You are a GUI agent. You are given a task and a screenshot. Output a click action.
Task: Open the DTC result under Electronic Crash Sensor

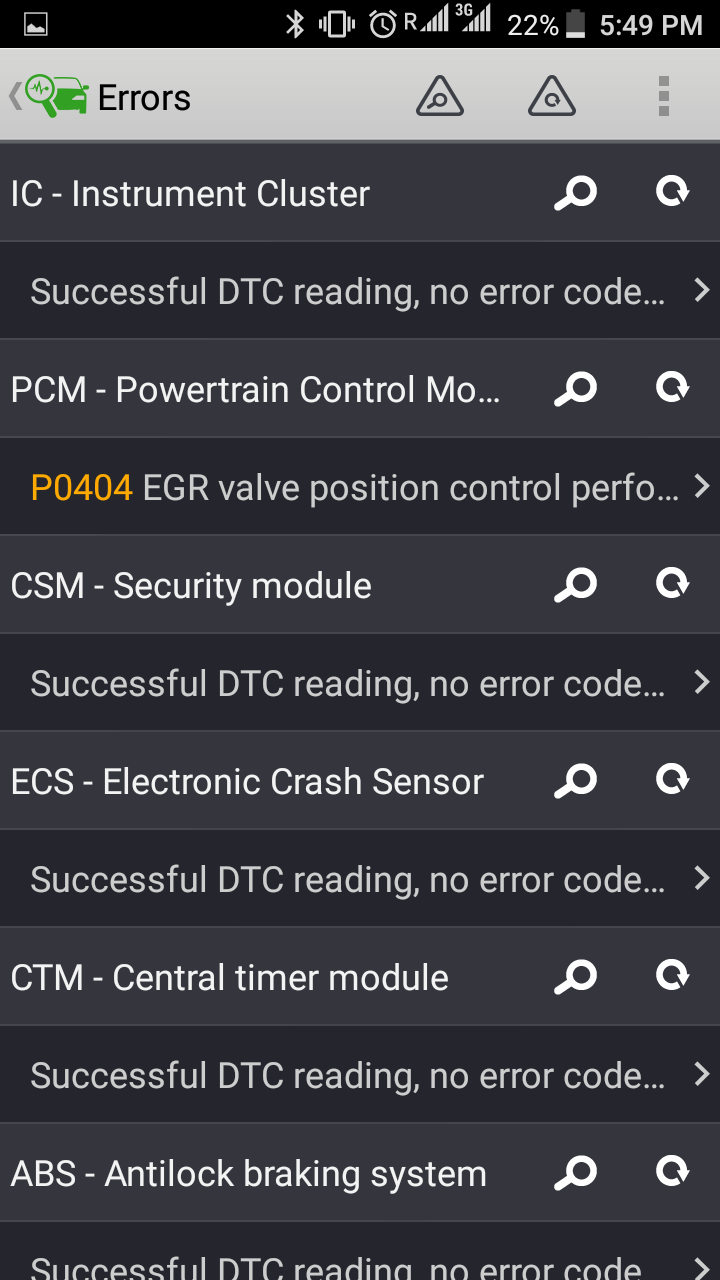360,879
